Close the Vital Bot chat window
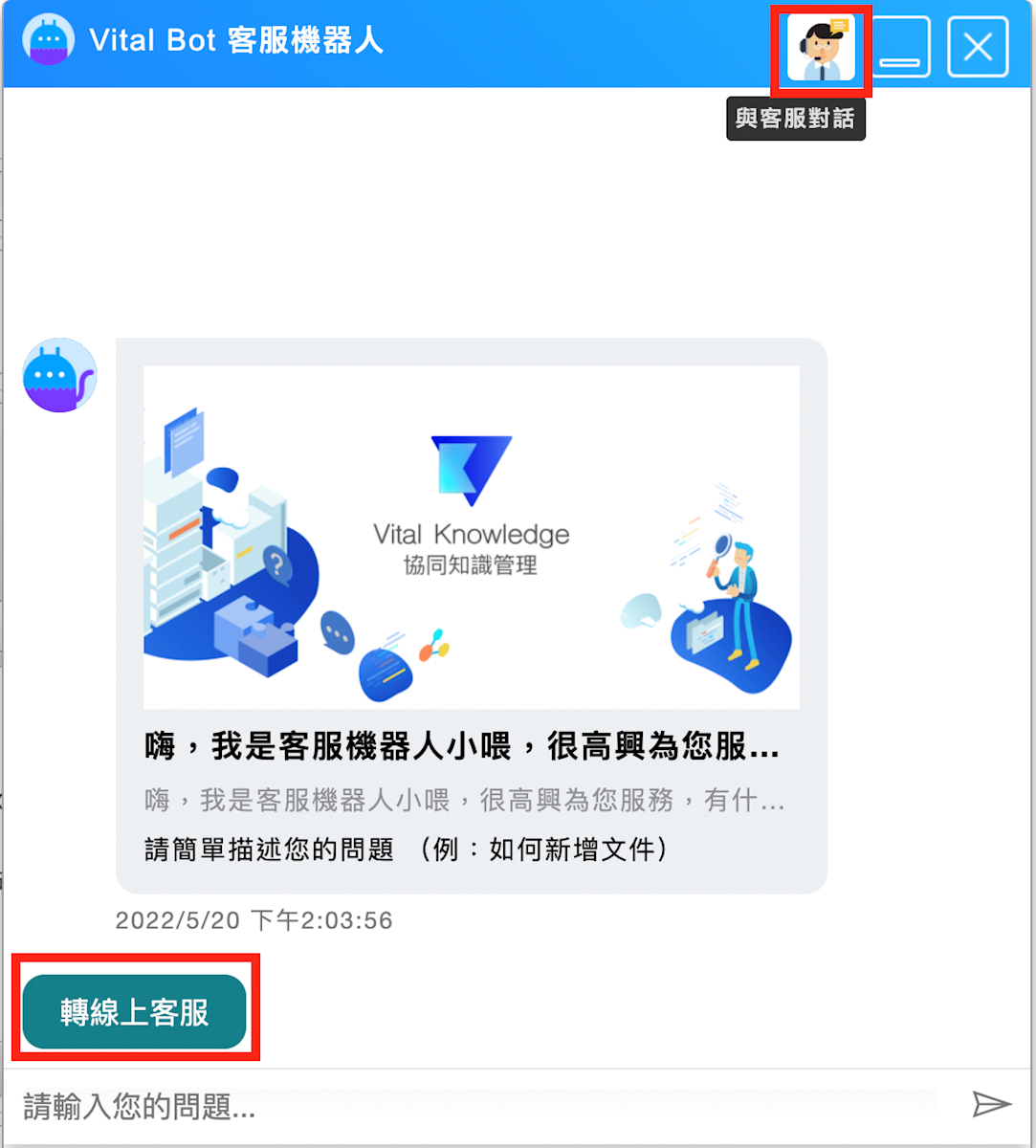Screen dimensions: 1036x1148 pos(978,47)
